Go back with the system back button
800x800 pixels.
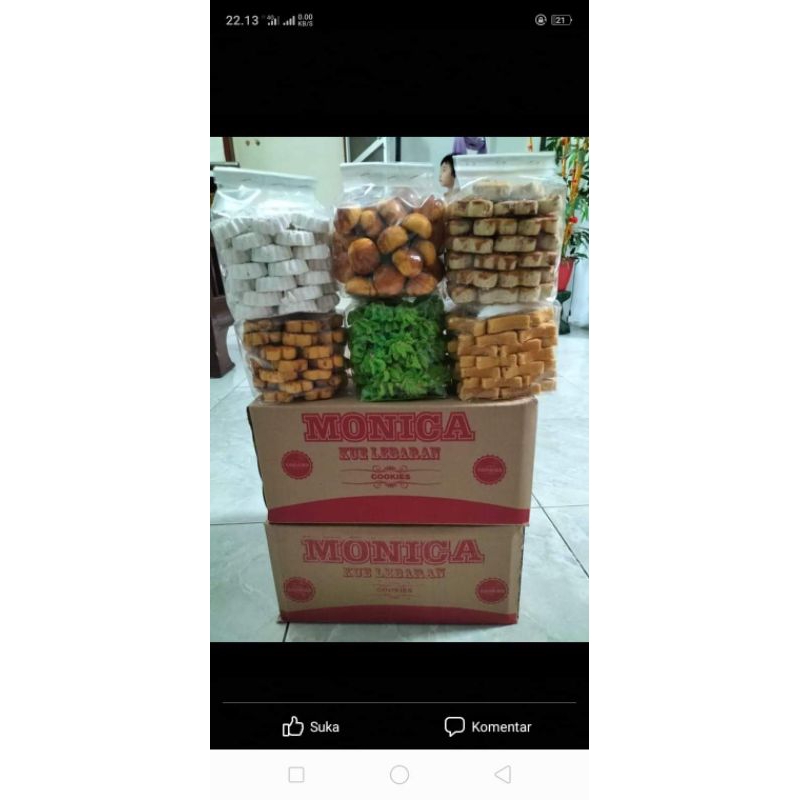pyautogui.click(x=502, y=775)
